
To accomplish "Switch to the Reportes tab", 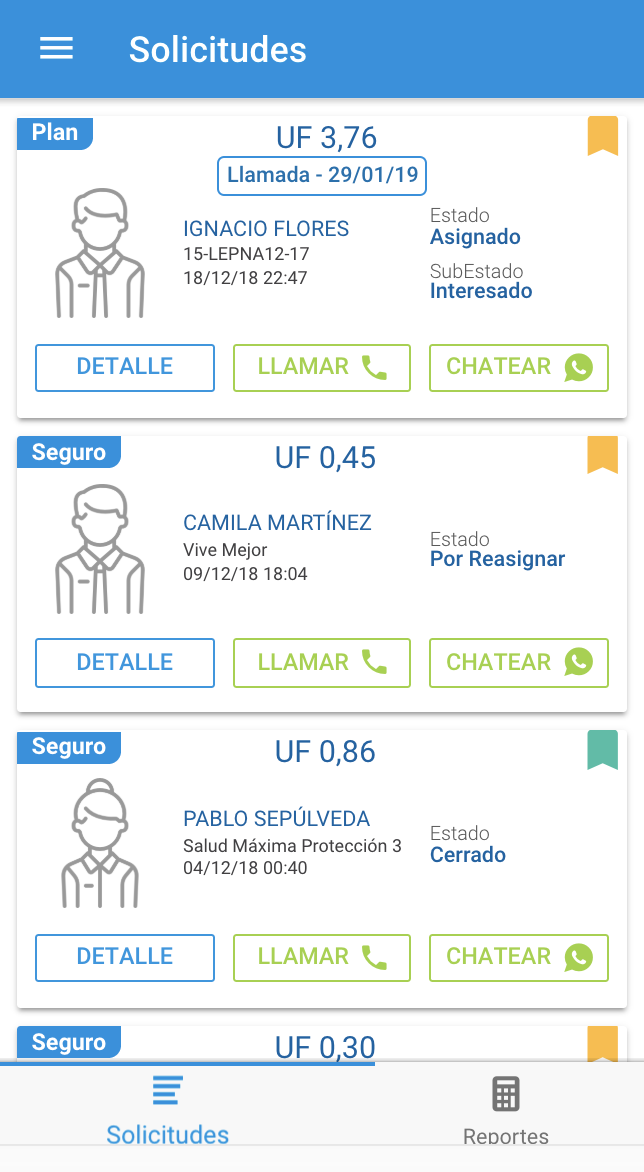I will 506,1110.
